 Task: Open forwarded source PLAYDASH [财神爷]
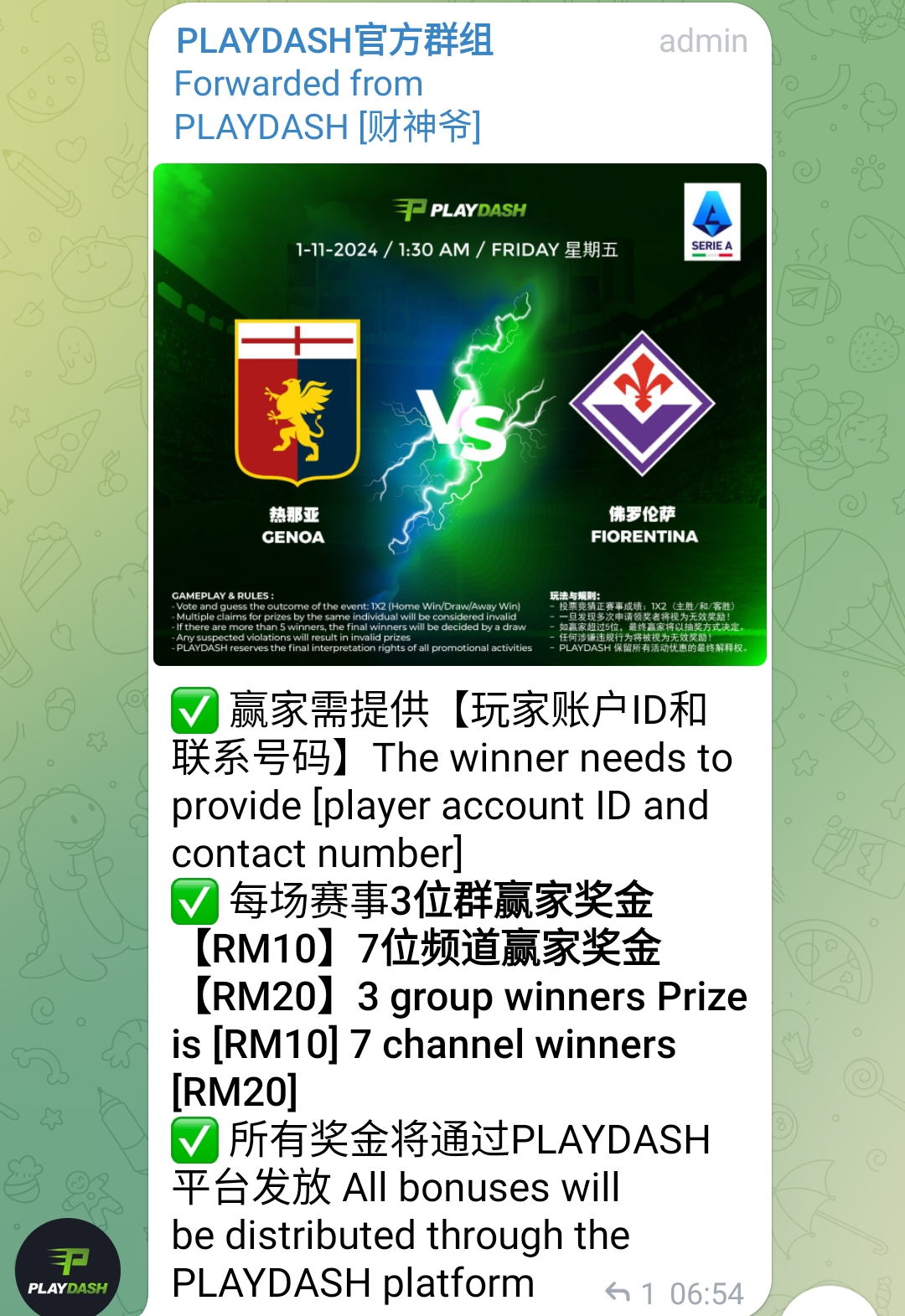pos(327,126)
